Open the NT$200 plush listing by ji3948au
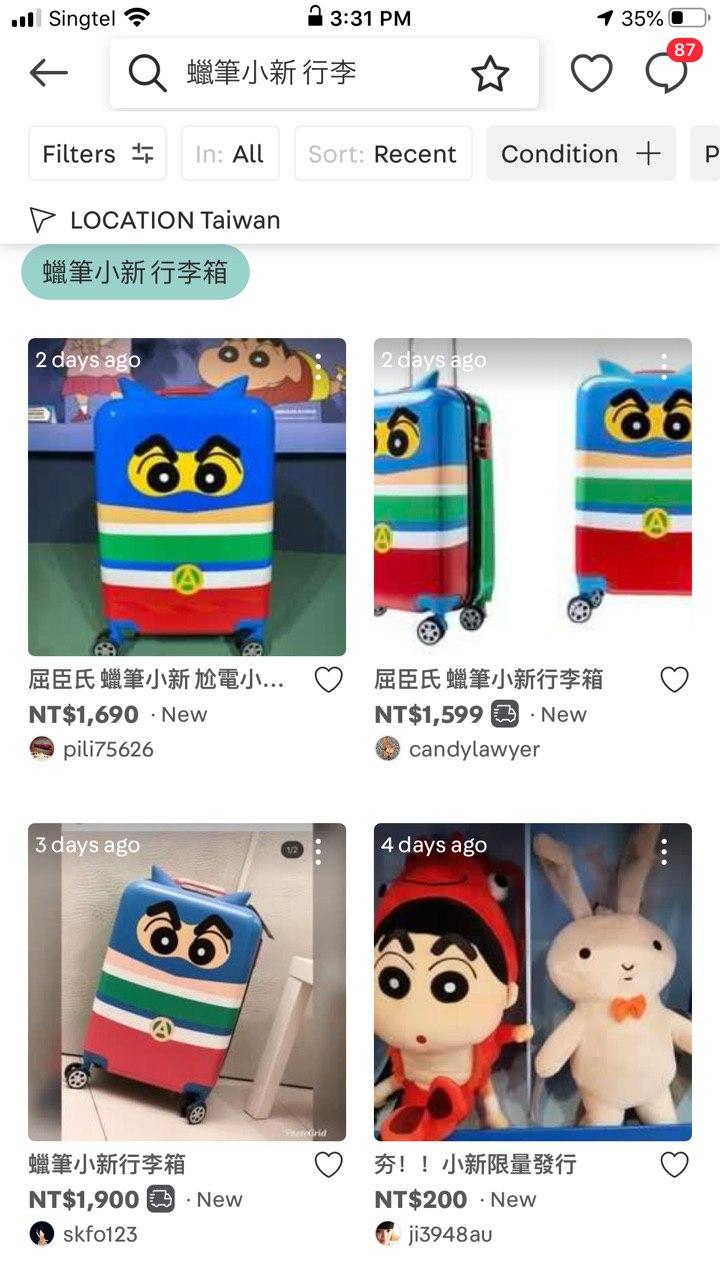This screenshot has height=1280, width=720. tap(532, 982)
